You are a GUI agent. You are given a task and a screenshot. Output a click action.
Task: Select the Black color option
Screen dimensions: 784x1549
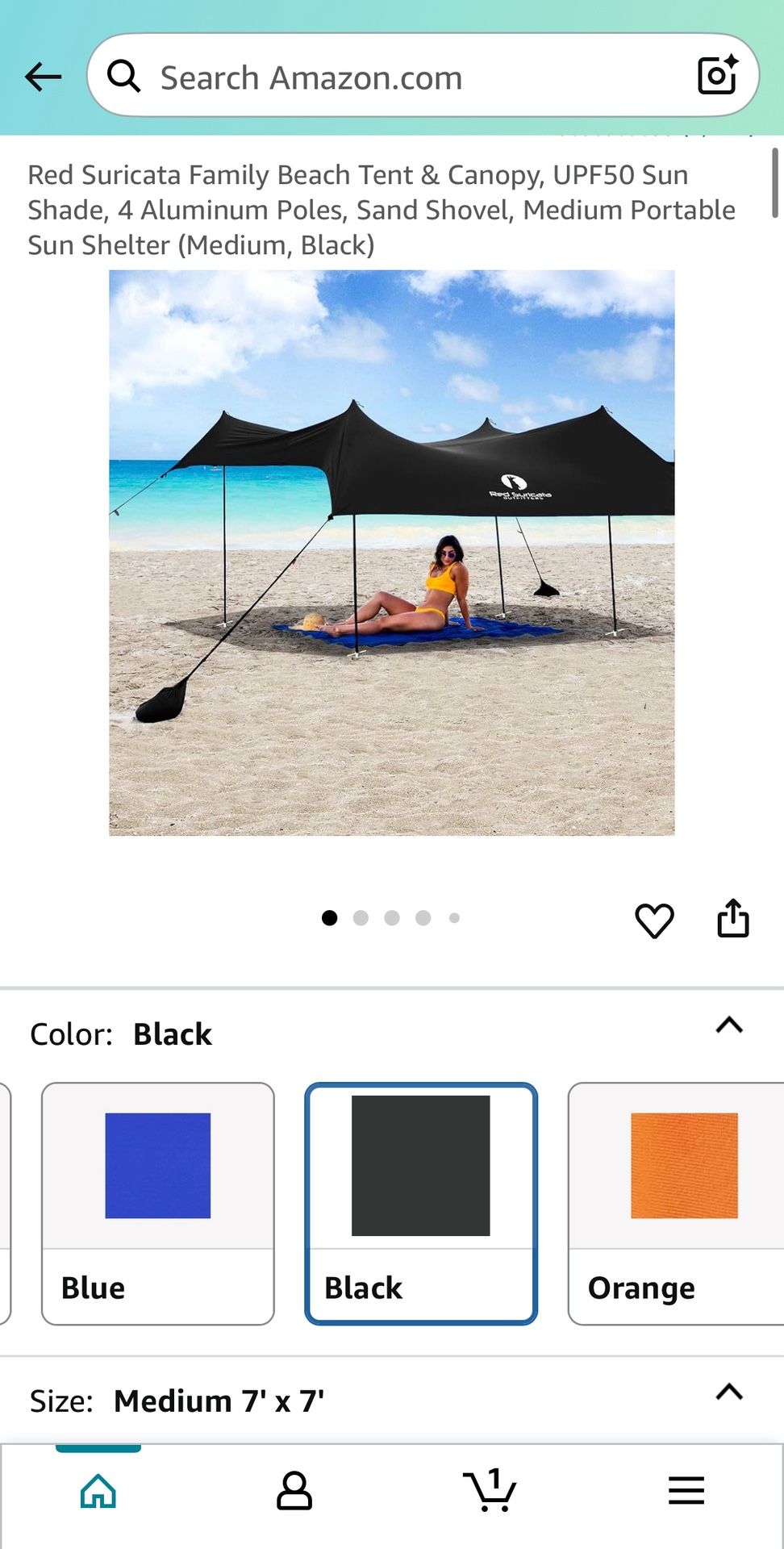tap(421, 1203)
